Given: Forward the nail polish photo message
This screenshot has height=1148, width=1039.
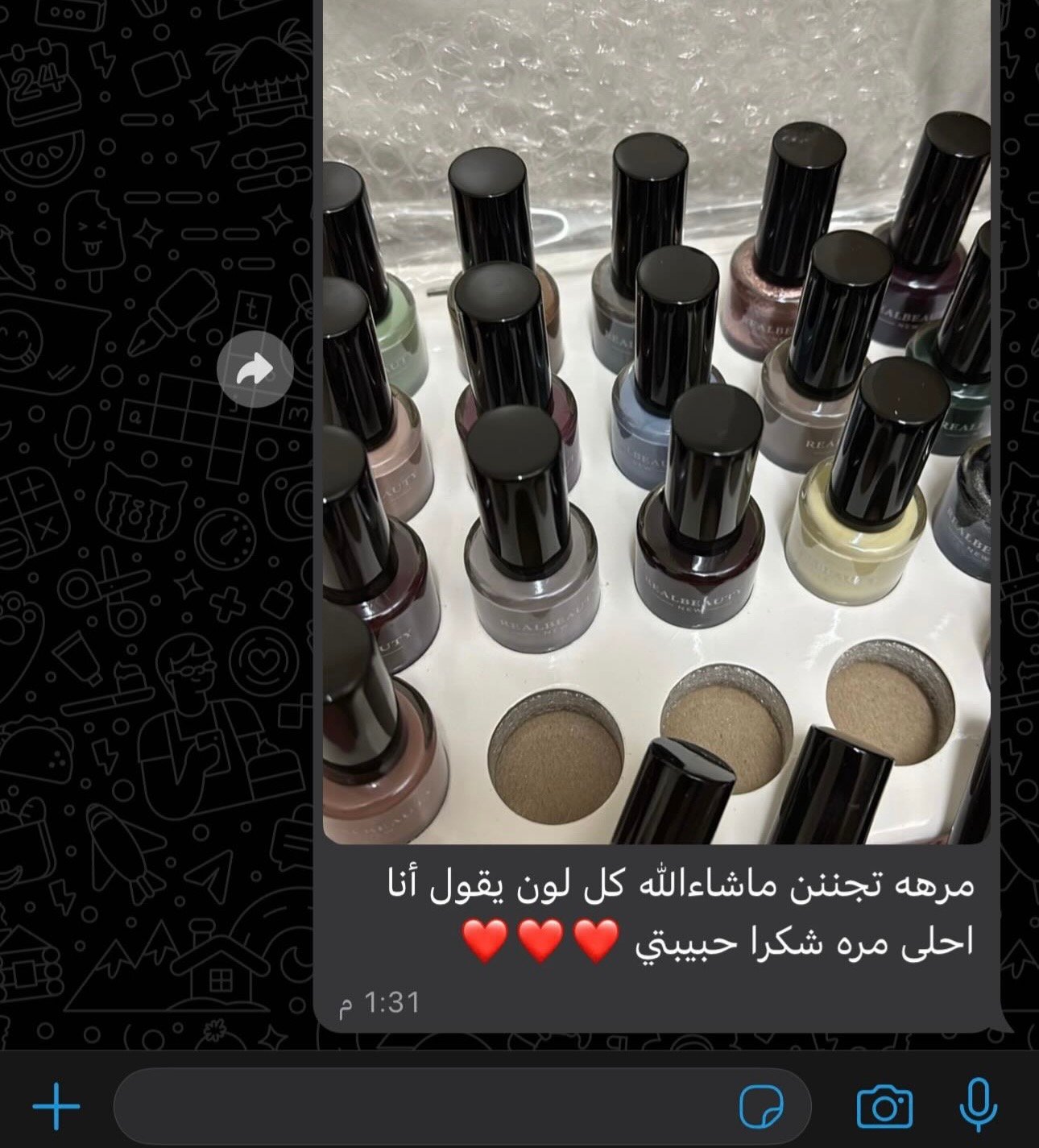Looking at the screenshot, I should point(255,369).
